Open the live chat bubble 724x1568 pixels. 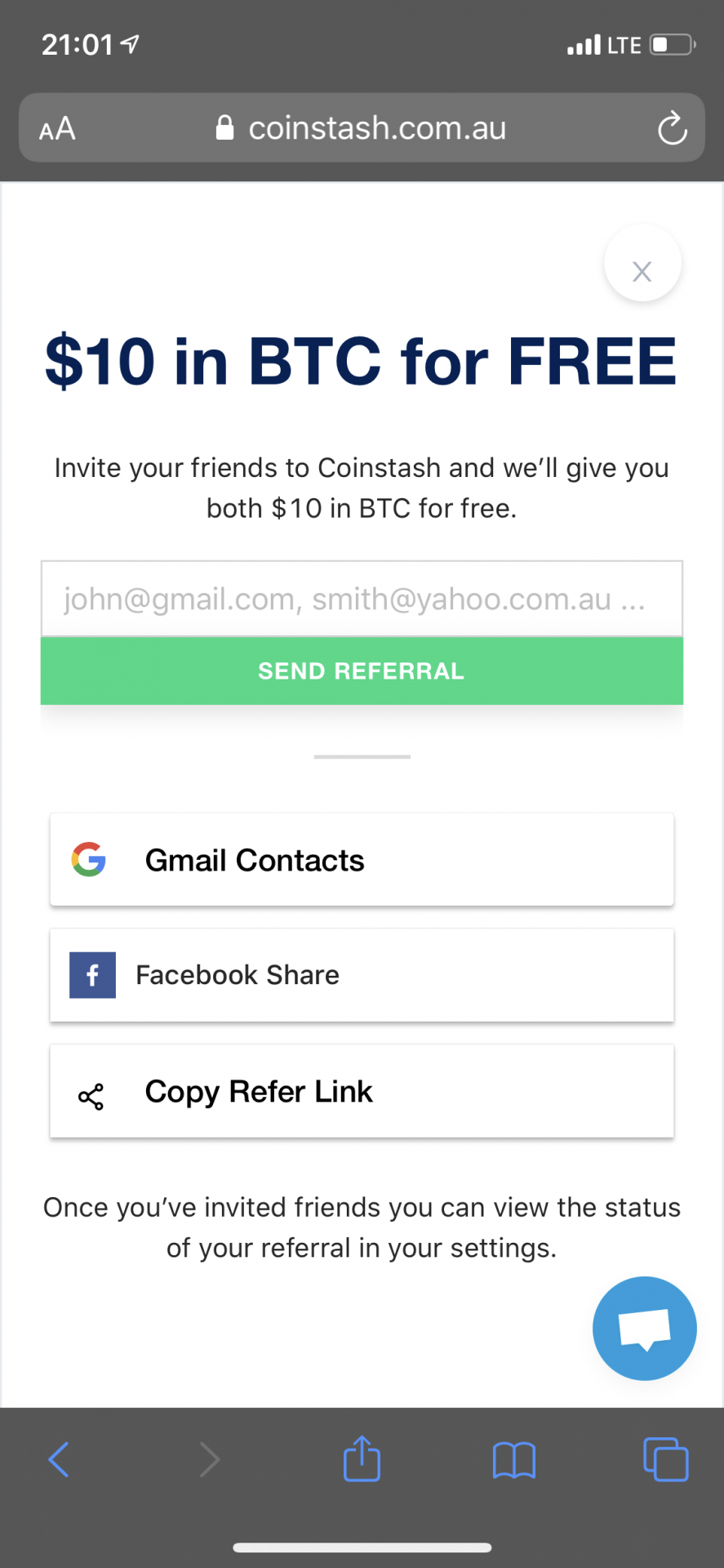pyautogui.click(x=644, y=1328)
